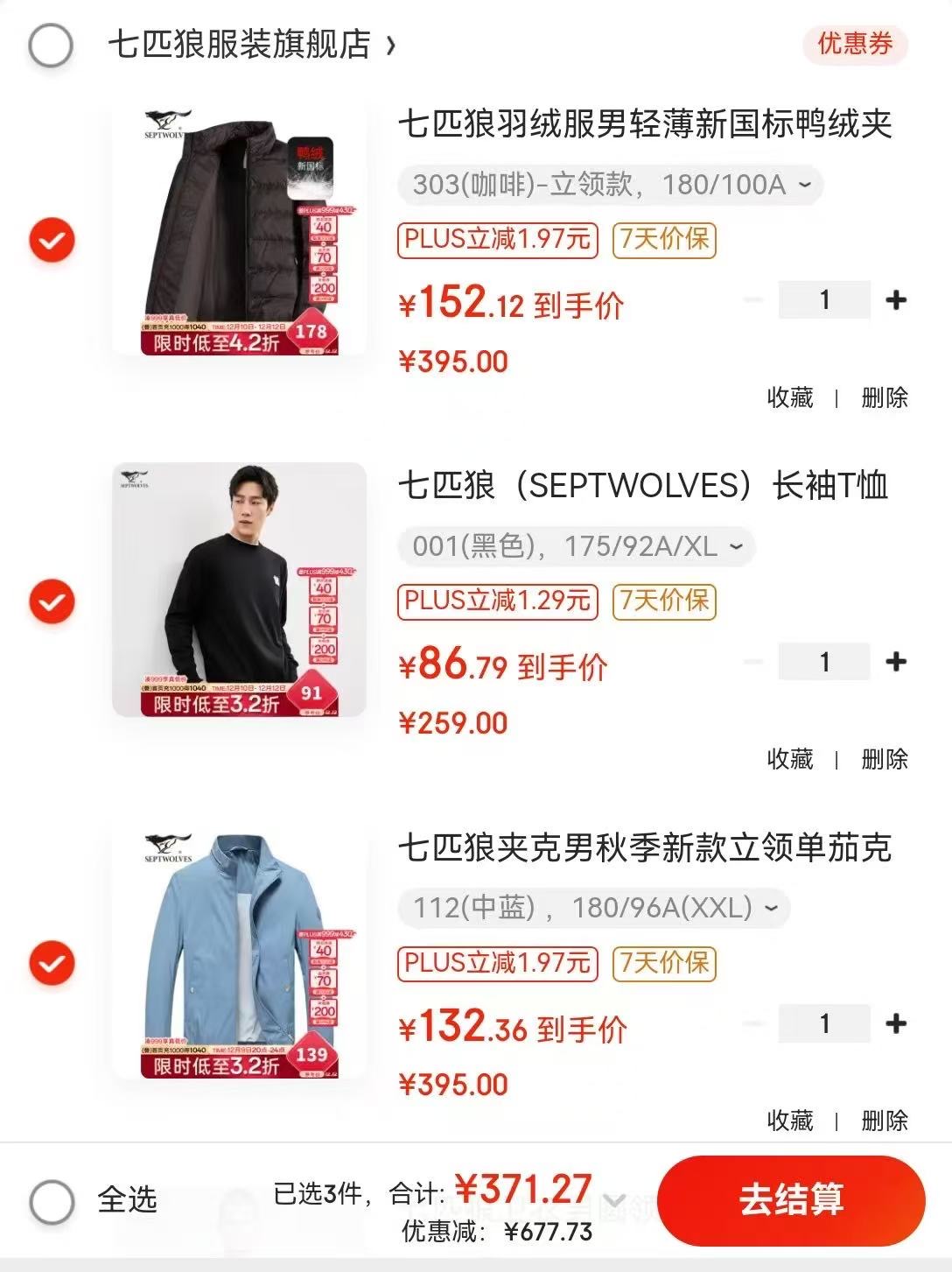Toggle the 全选 select-all checkbox

52,1201
